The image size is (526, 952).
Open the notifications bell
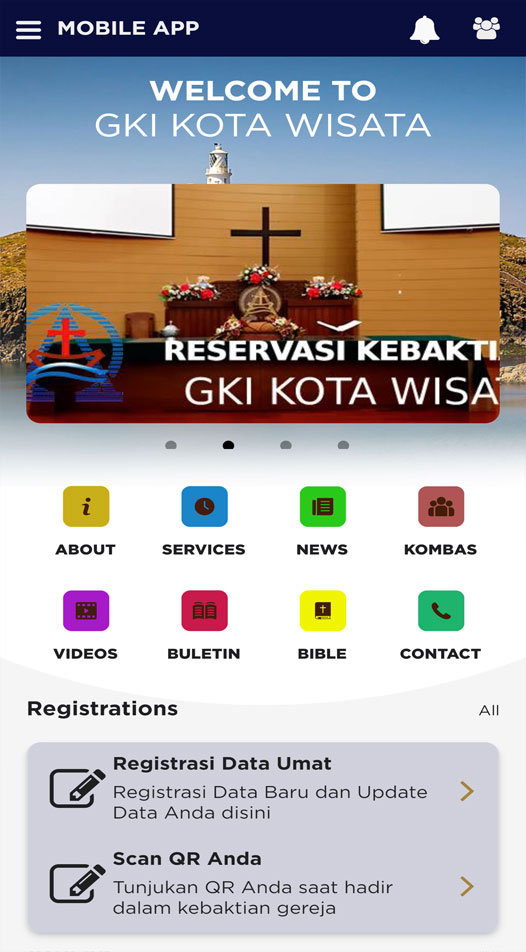[x=425, y=29]
